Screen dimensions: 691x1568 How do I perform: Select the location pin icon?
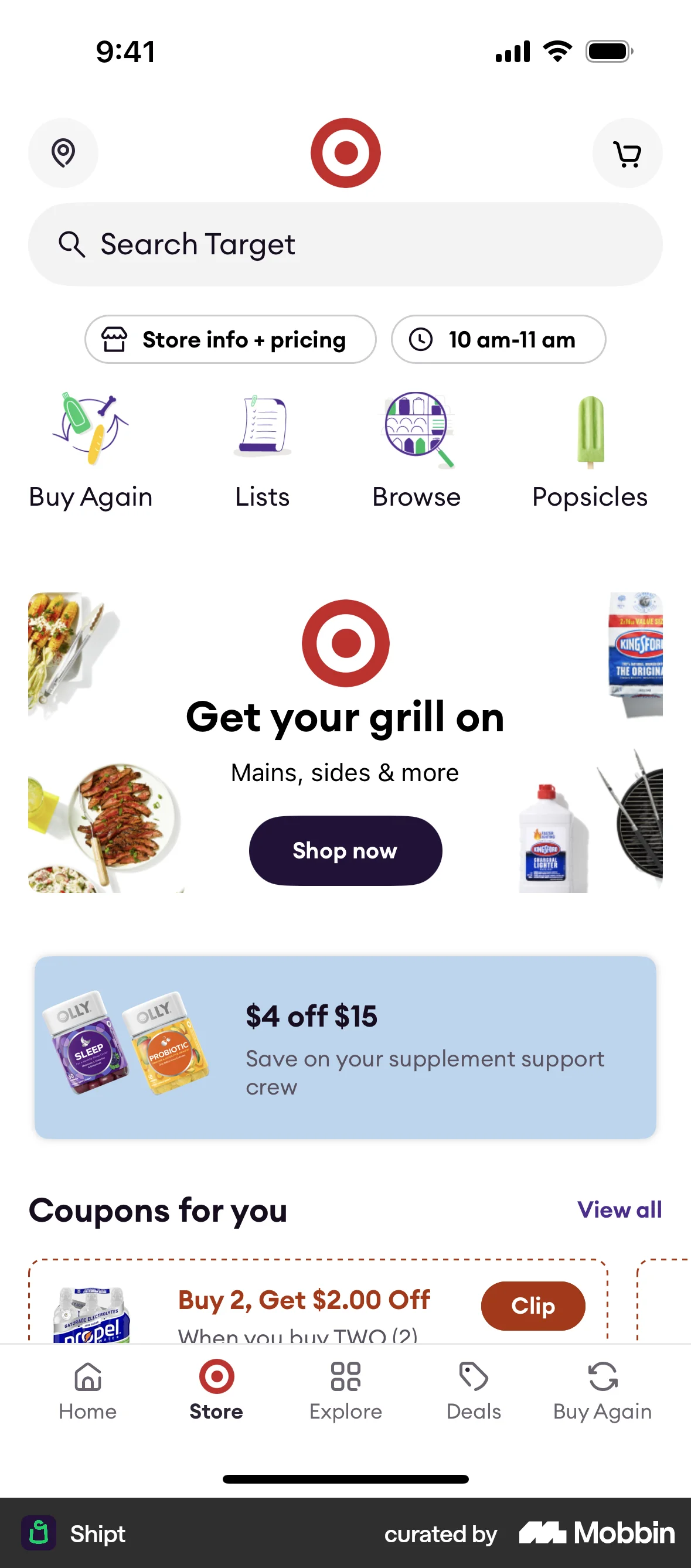[x=63, y=153]
